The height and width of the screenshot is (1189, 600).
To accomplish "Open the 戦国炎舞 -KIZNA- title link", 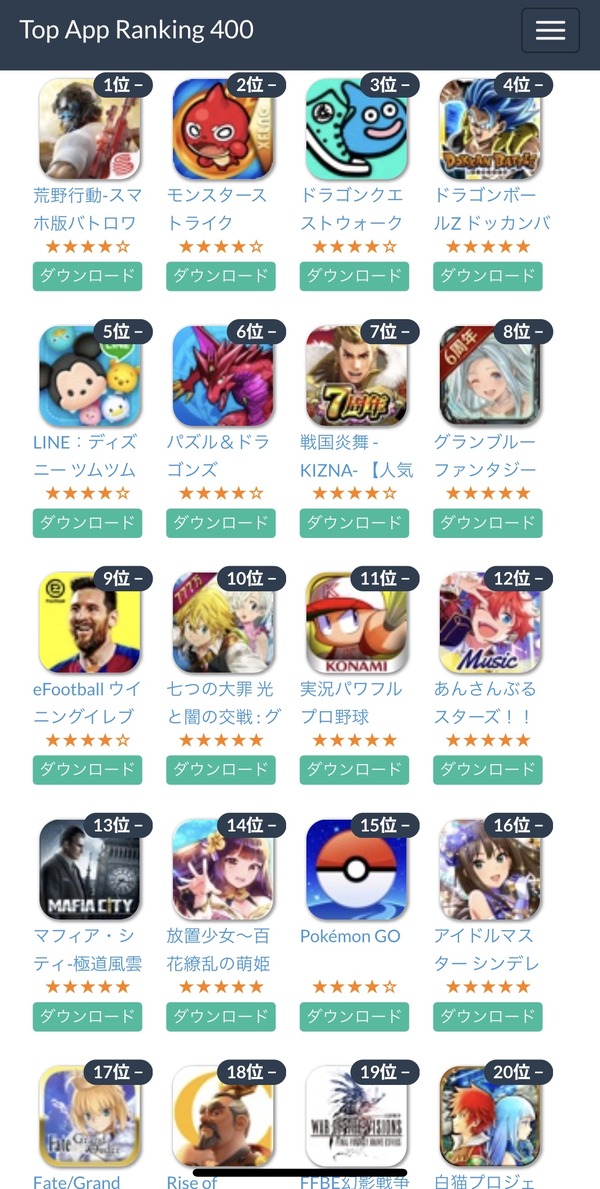I will (357, 456).
